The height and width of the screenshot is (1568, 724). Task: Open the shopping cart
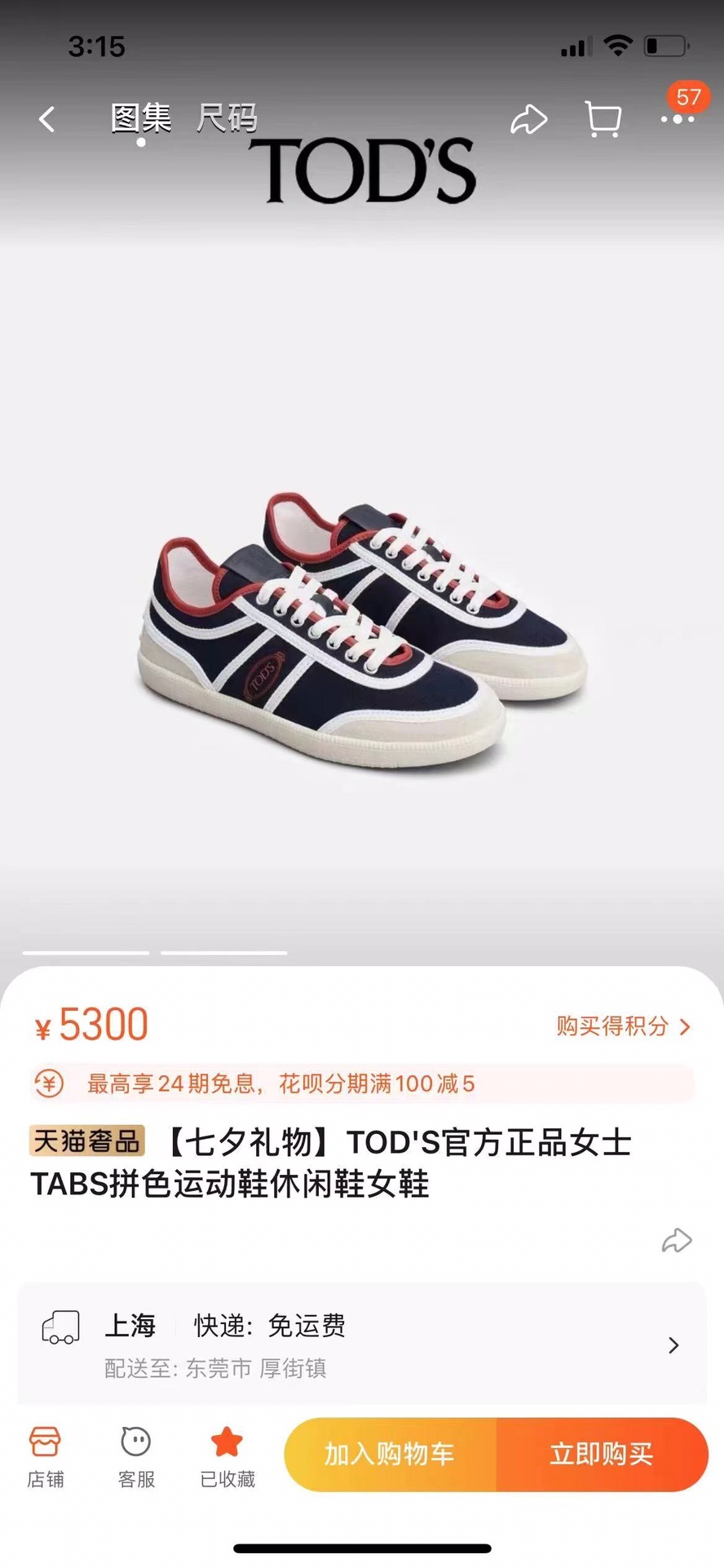pos(603,120)
